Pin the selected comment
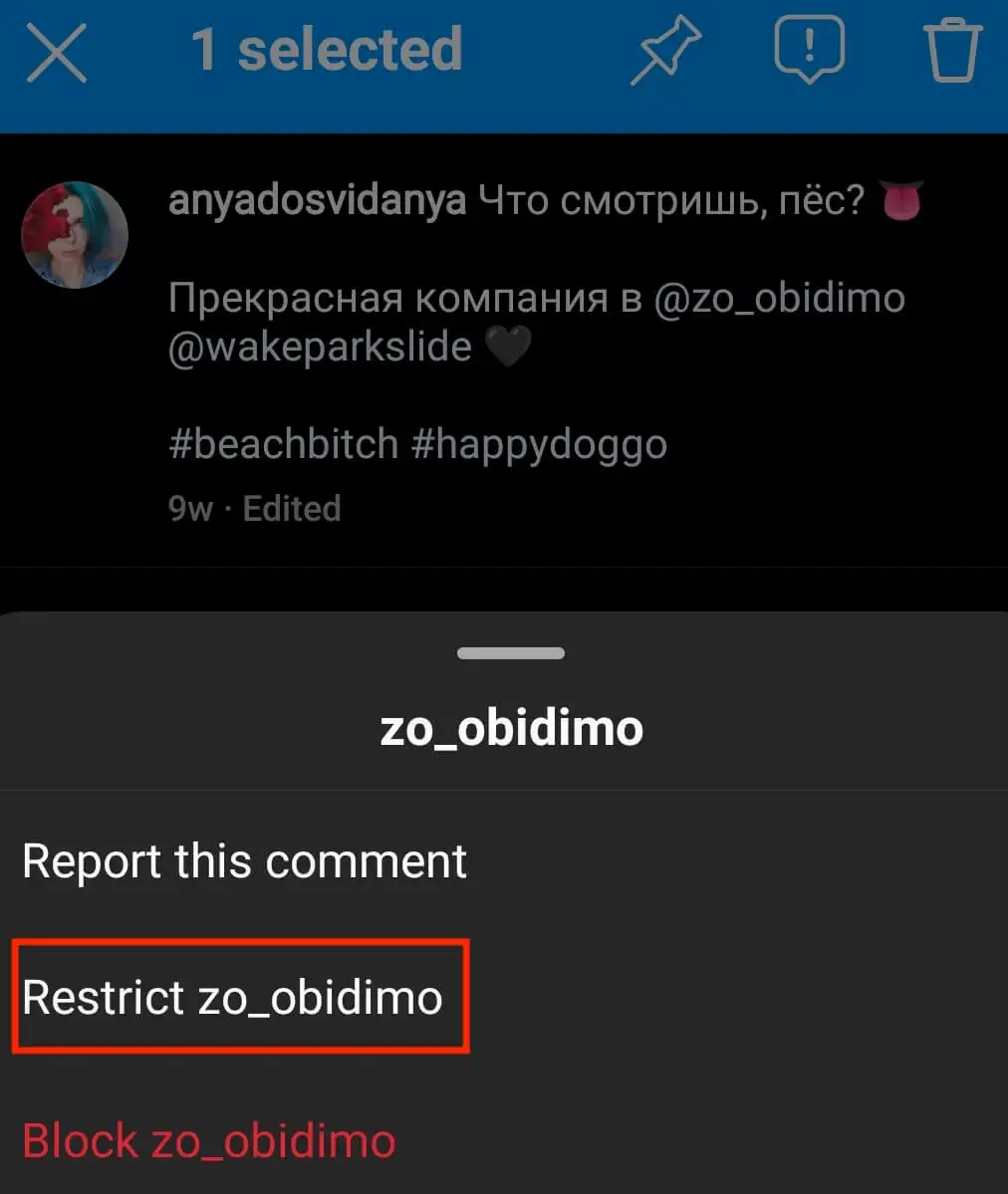The height and width of the screenshot is (1194, 1008). tap(665, 50)
